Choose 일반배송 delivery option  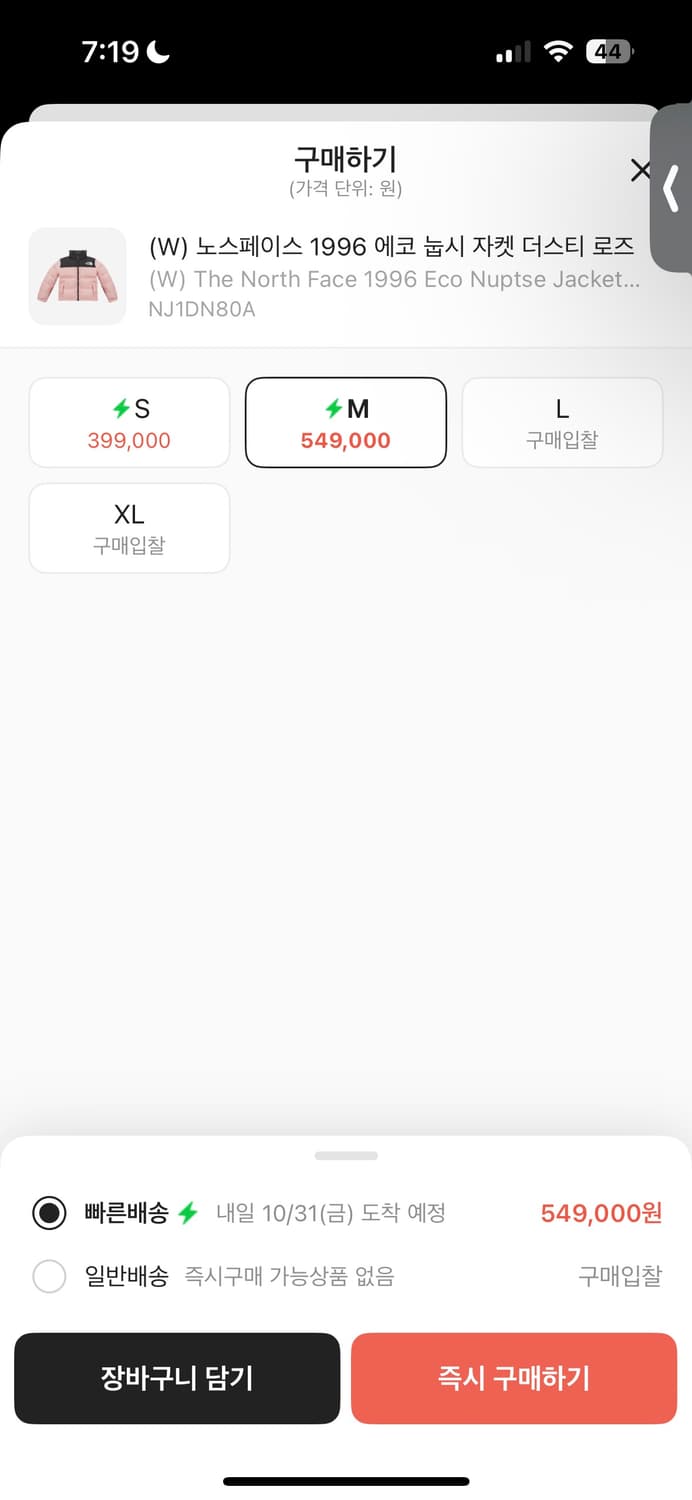[49, 1276]
